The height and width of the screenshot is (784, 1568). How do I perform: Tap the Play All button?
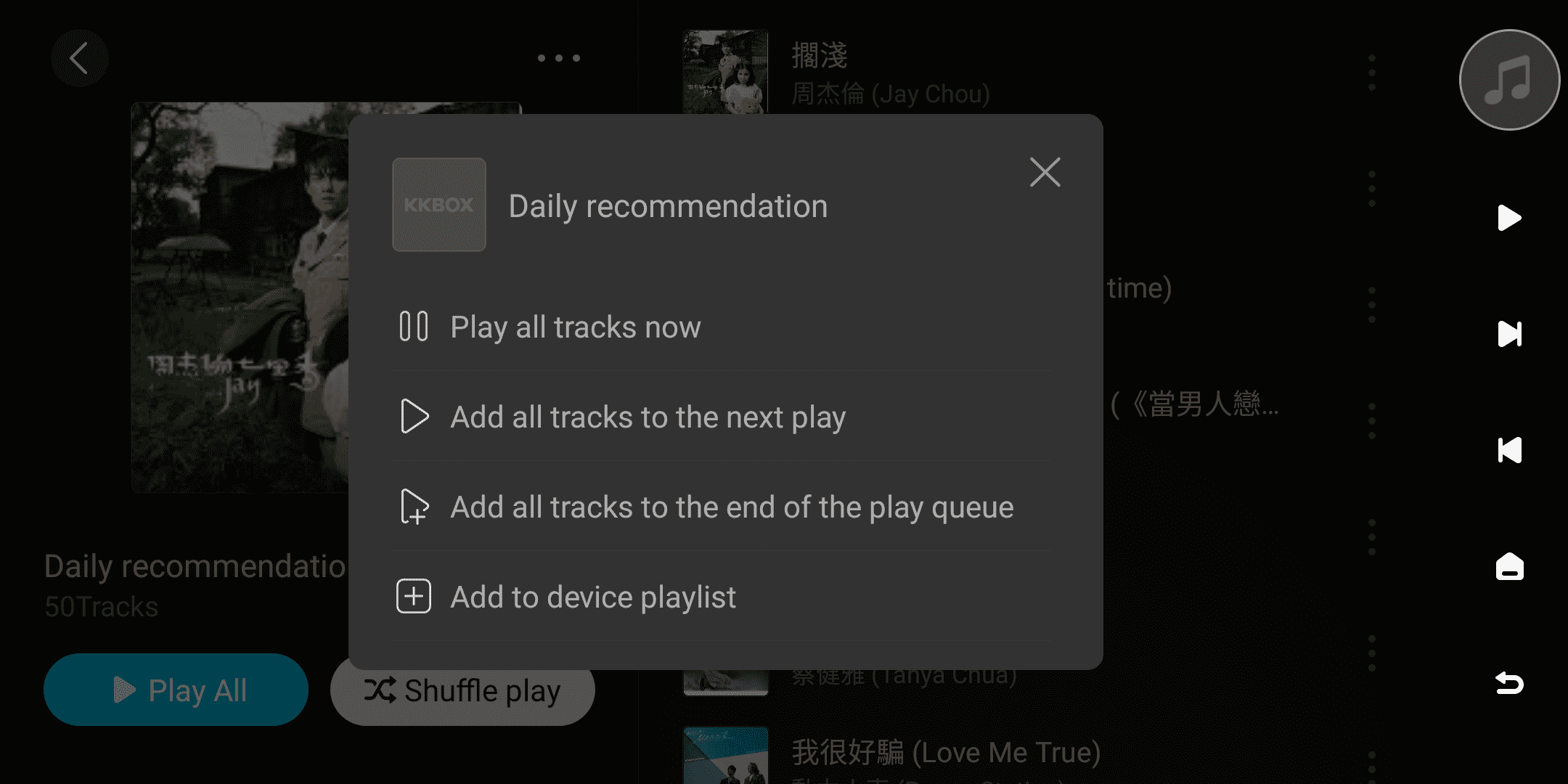click(x=176, y=690)
